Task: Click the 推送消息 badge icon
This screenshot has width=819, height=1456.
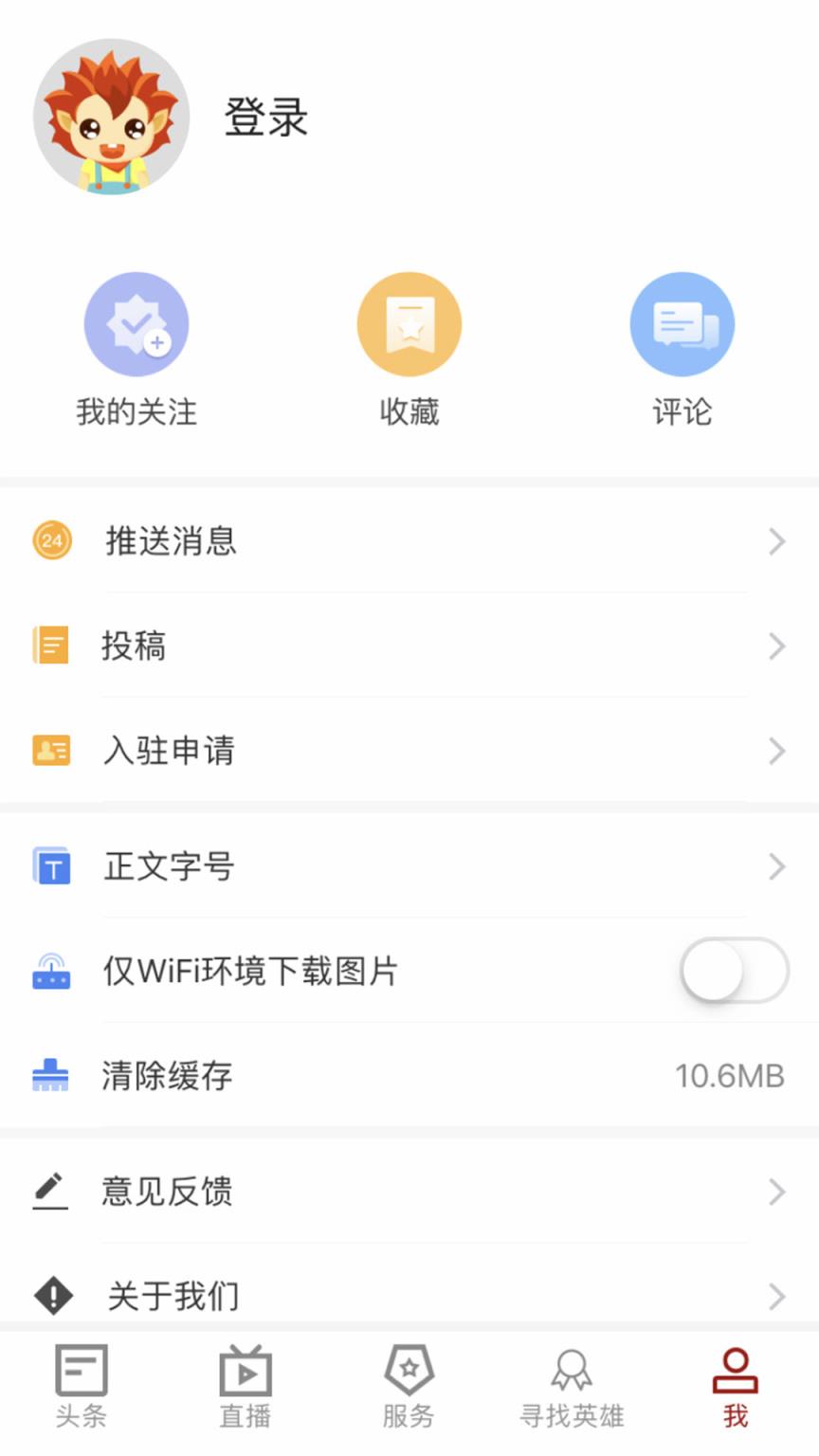Action: tap(52, 541)
